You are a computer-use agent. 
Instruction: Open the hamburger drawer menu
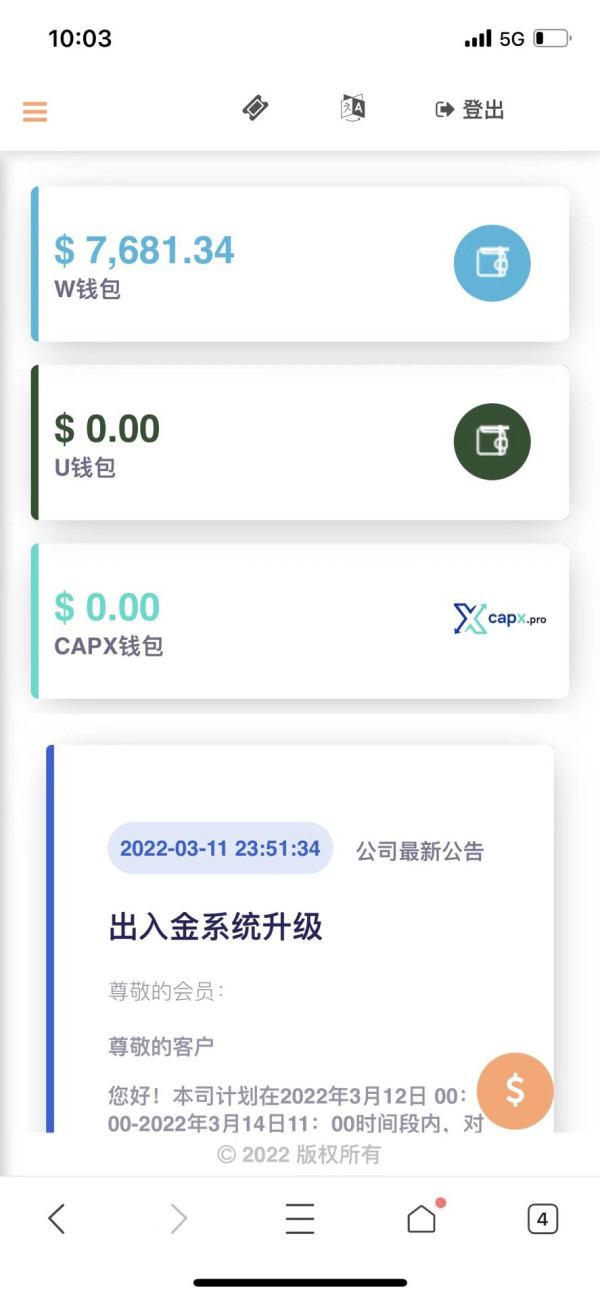[35, 110]
